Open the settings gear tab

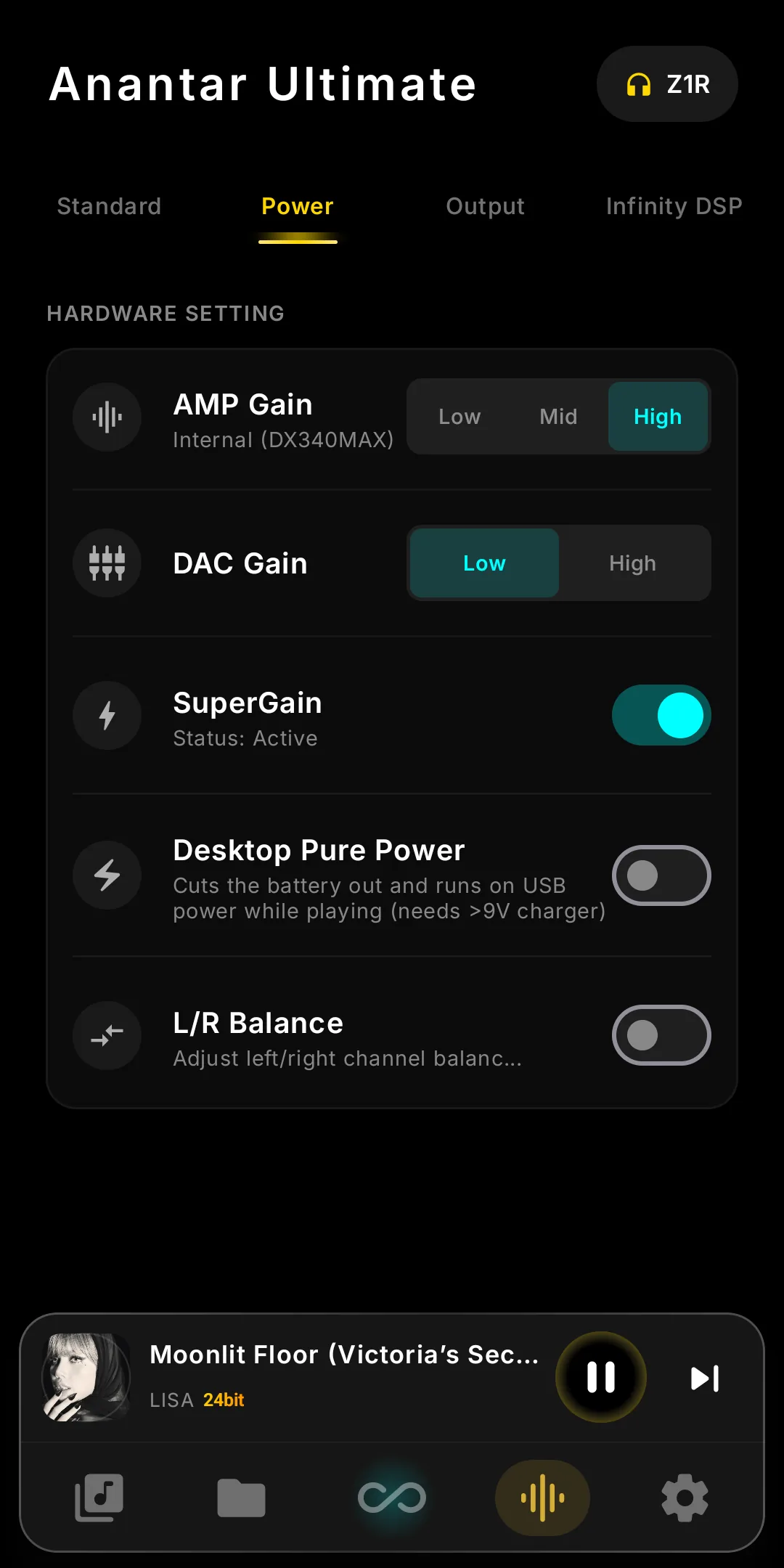coord(685,1498)
